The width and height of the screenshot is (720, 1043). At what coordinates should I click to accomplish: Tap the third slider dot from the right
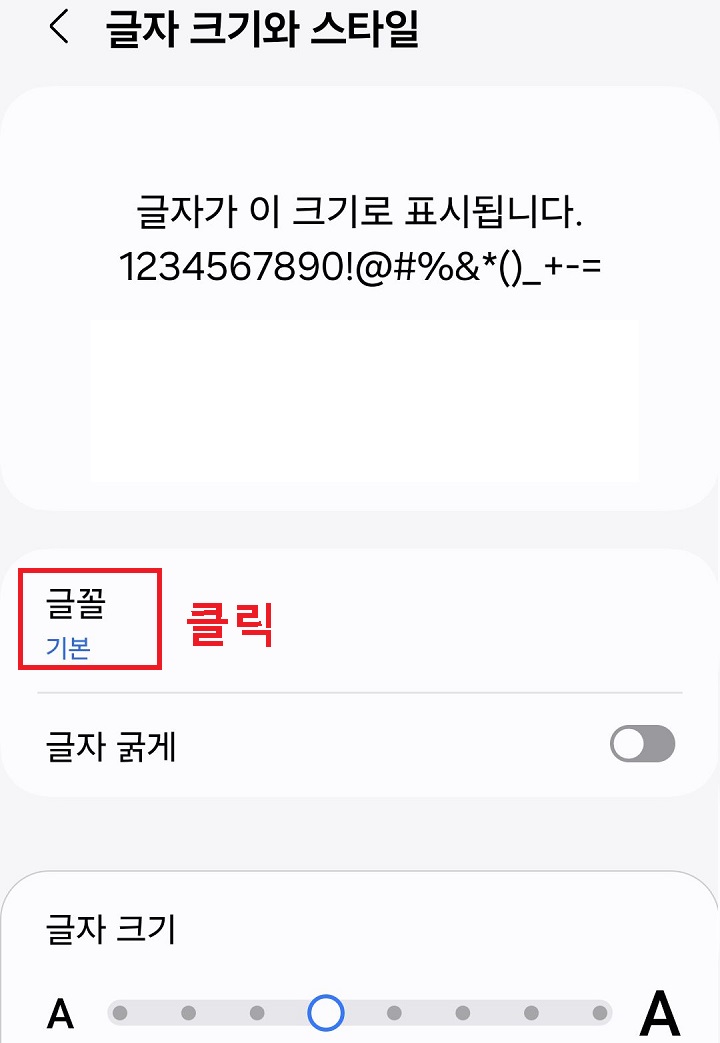(461, 1013)
